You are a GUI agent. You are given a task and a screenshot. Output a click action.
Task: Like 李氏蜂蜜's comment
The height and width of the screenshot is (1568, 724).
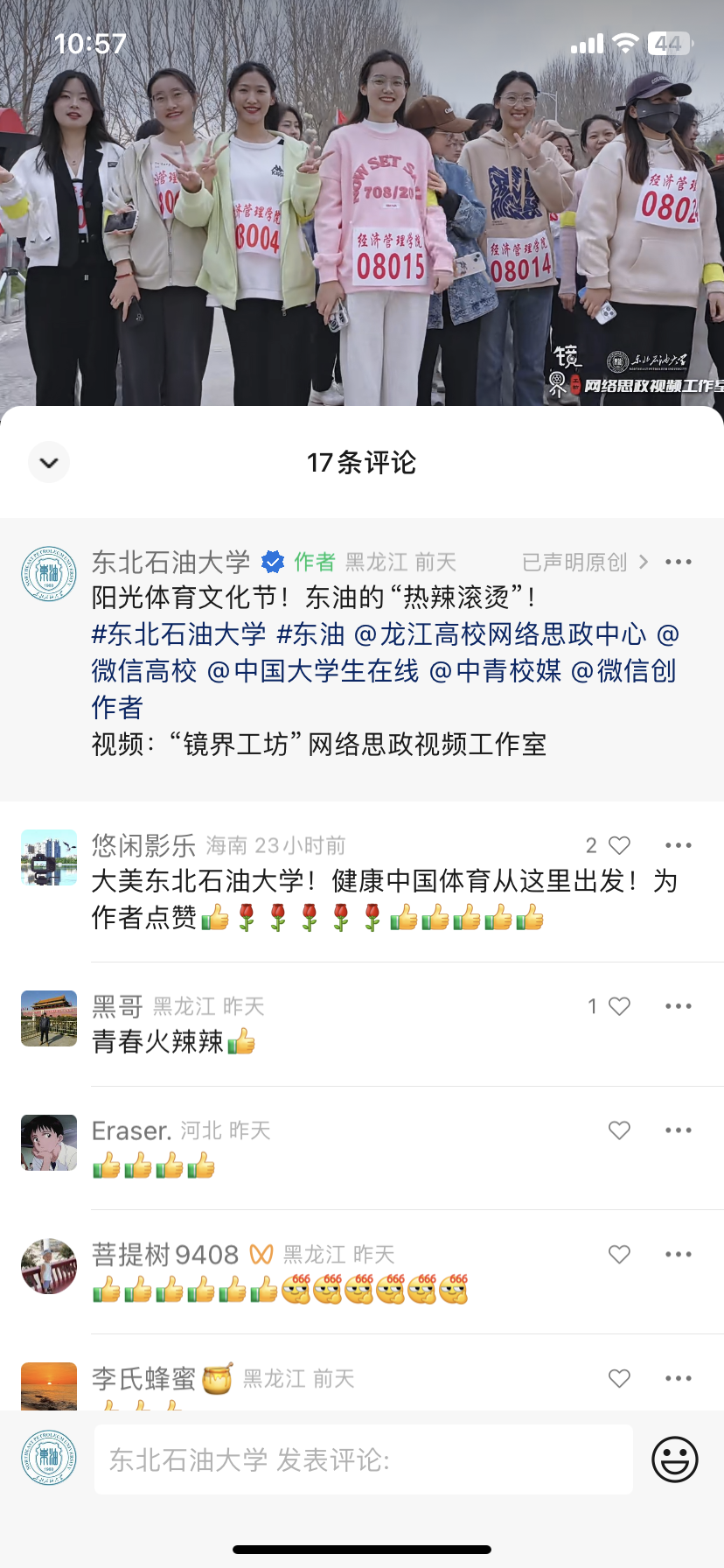(619, 1378)
